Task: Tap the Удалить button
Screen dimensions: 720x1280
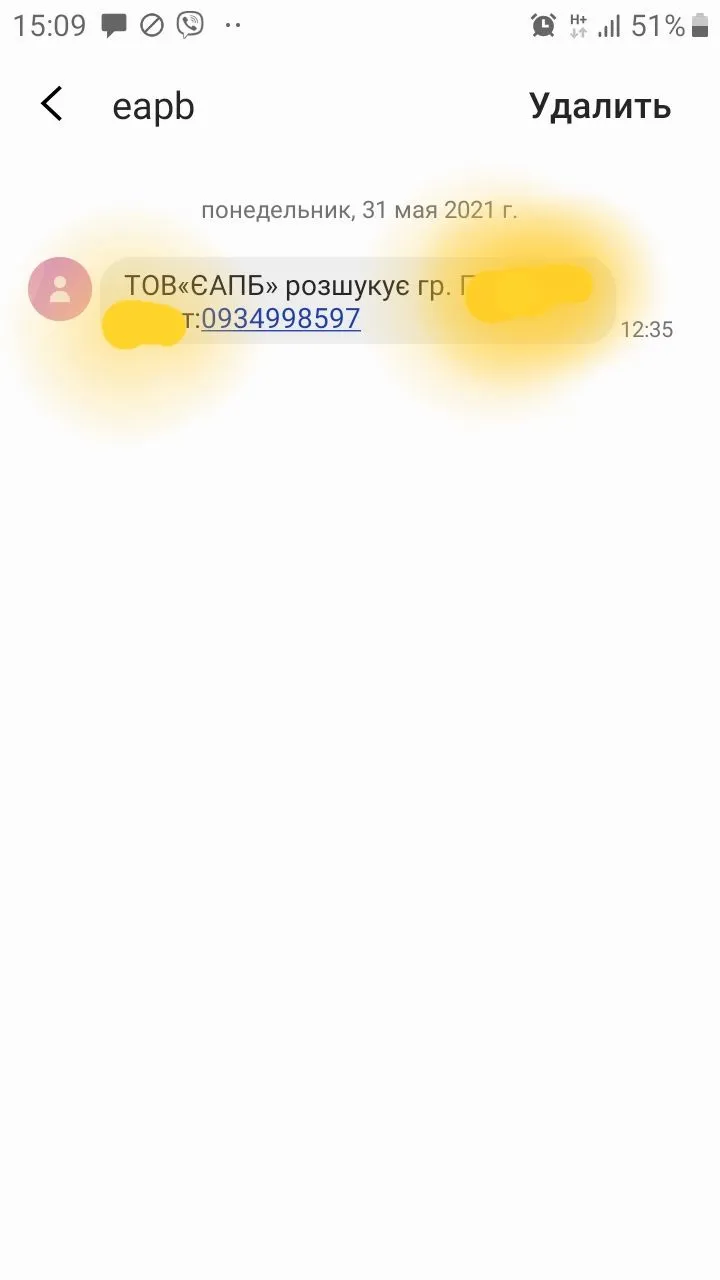Action: tap(599, 106)
